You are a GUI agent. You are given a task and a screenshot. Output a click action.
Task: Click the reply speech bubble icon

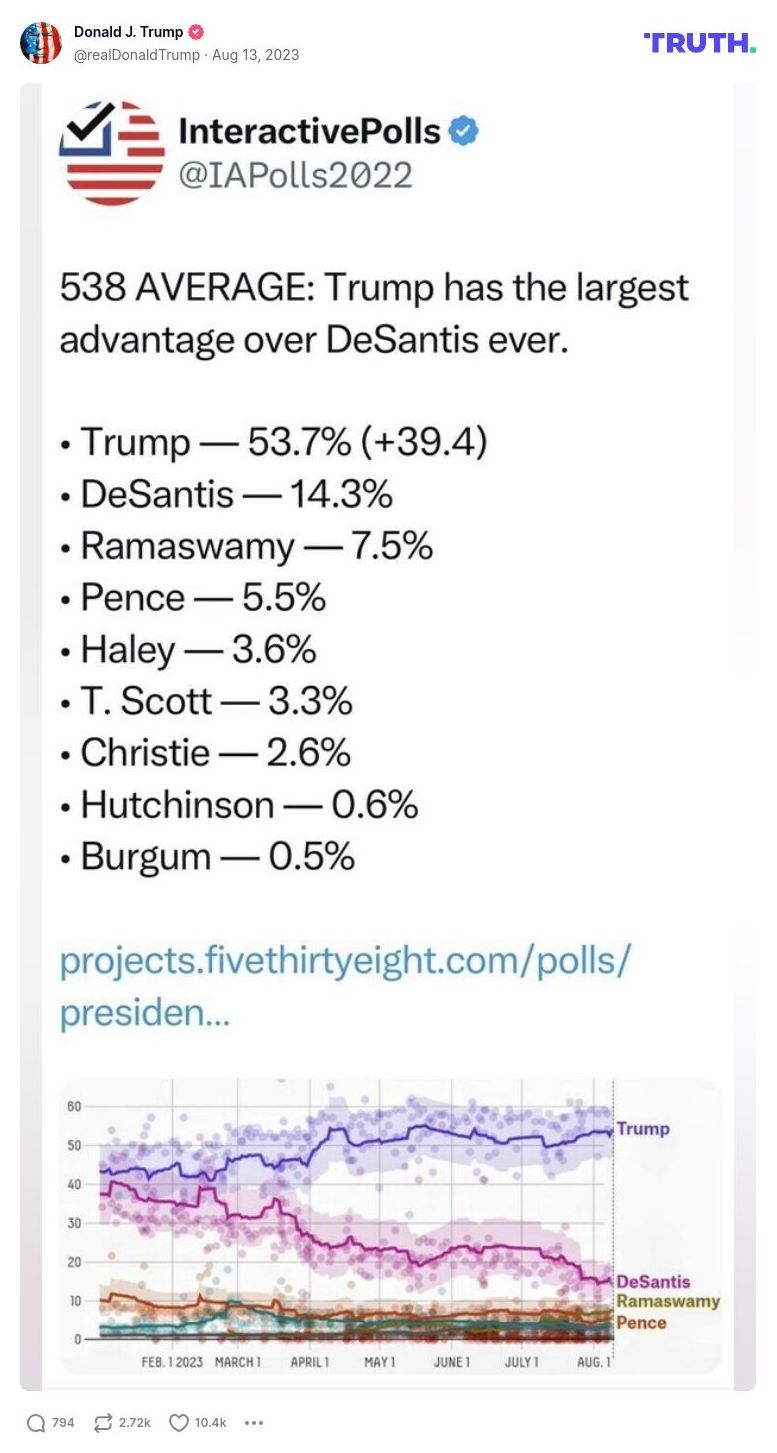coord(35,1421)
